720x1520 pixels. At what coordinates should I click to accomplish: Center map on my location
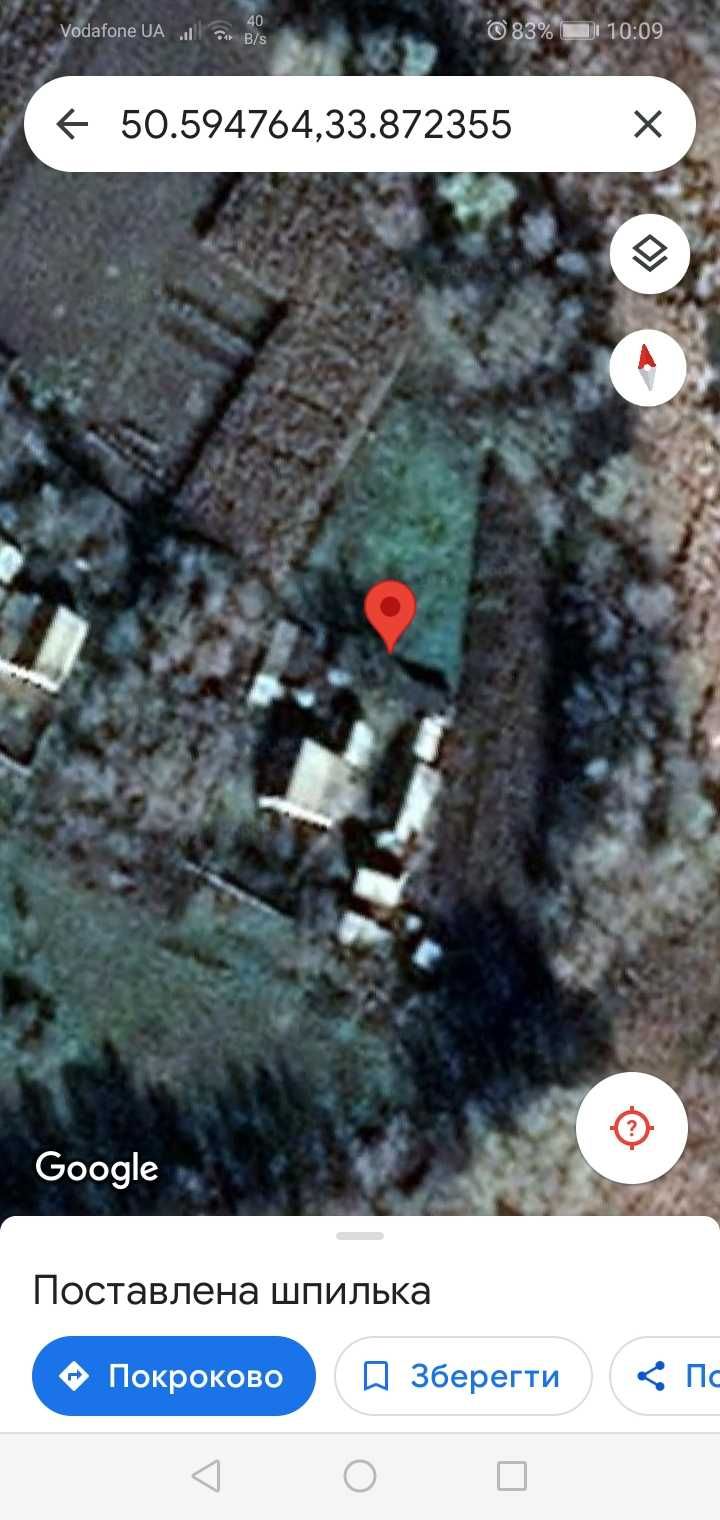(632, 1128)
